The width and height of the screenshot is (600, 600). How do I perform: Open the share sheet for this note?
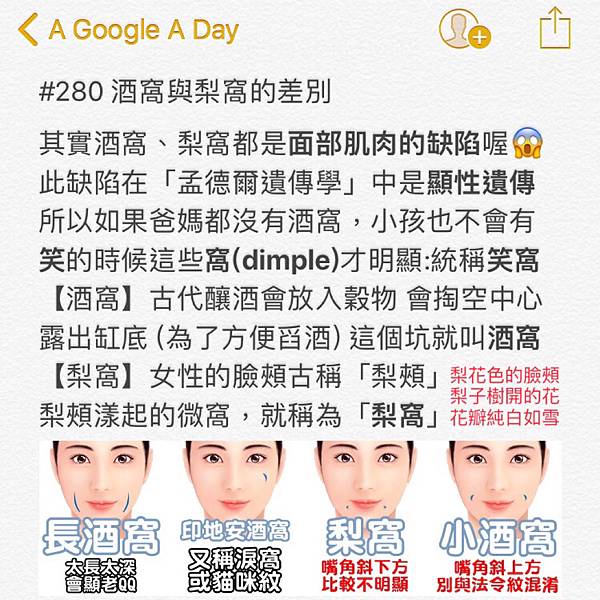click(554, 28)
